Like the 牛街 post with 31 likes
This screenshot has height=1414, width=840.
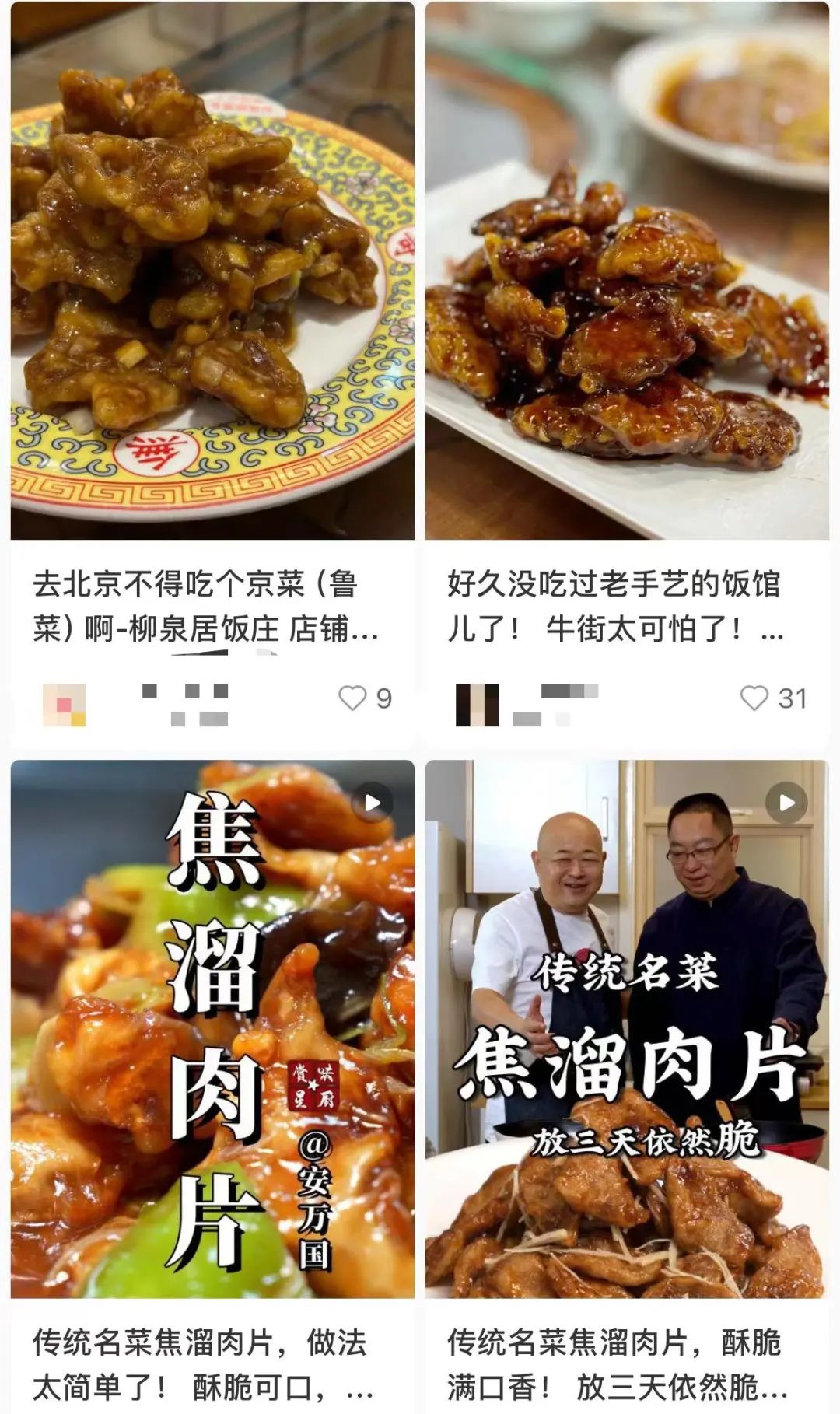[754, 698]
